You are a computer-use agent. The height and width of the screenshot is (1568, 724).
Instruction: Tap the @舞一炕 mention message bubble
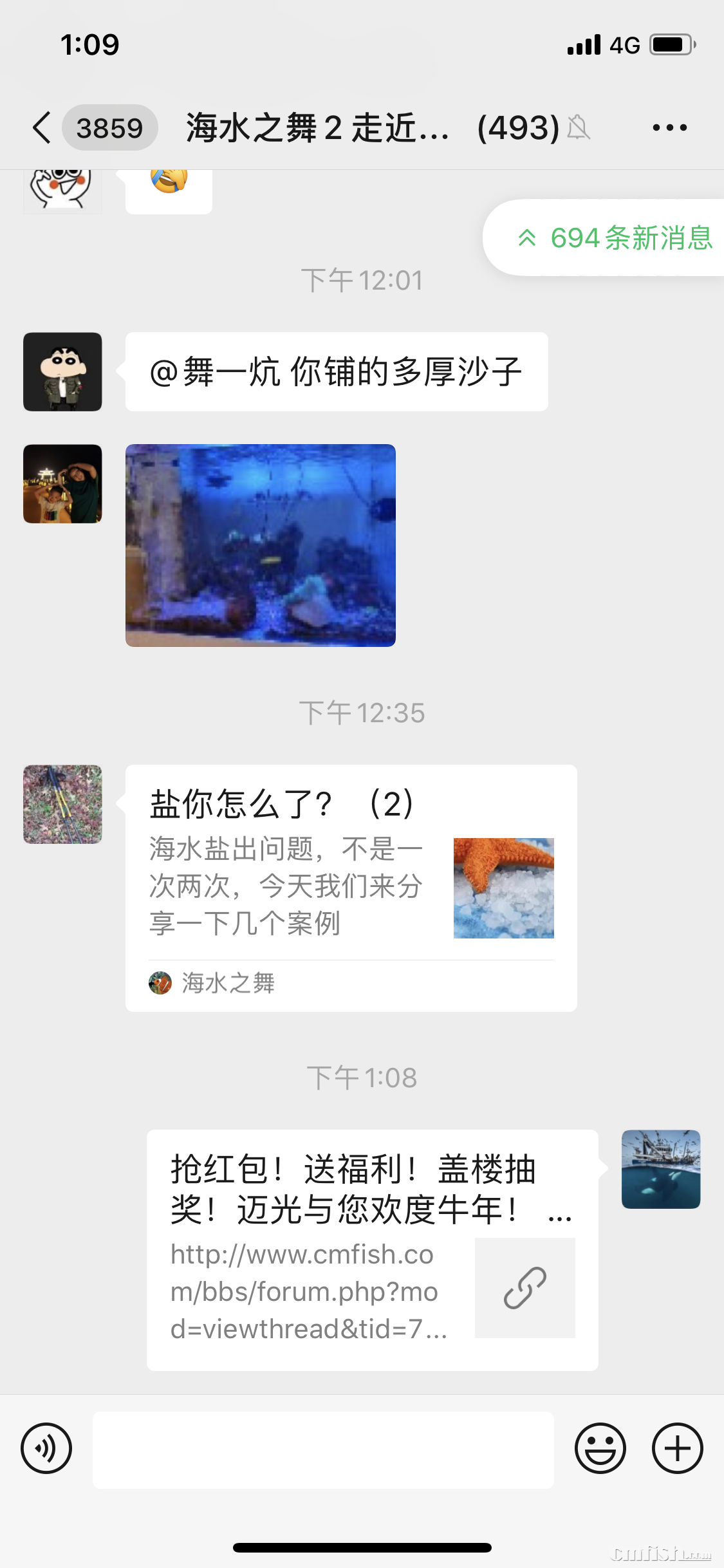[336, 371]
